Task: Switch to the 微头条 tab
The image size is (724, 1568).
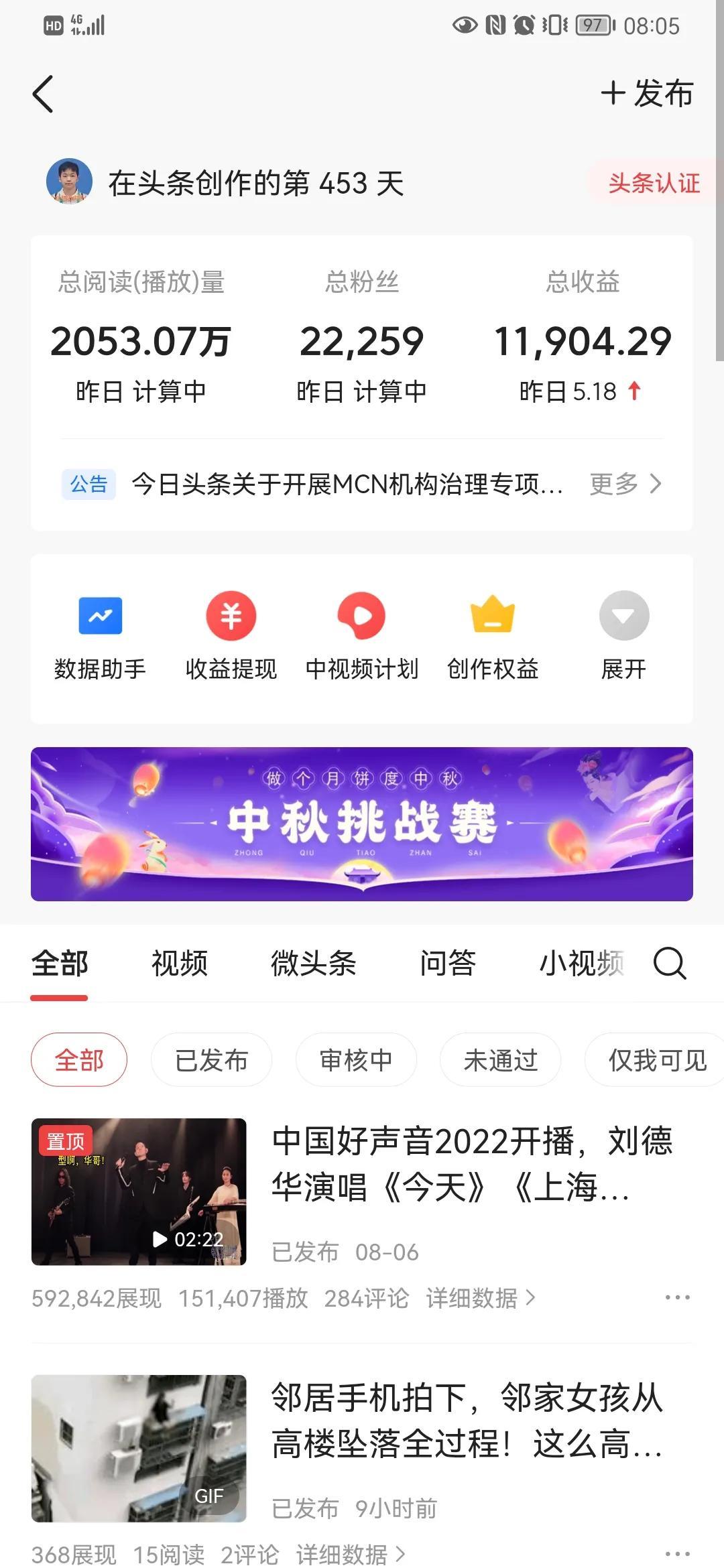Action: pos(313,964)
